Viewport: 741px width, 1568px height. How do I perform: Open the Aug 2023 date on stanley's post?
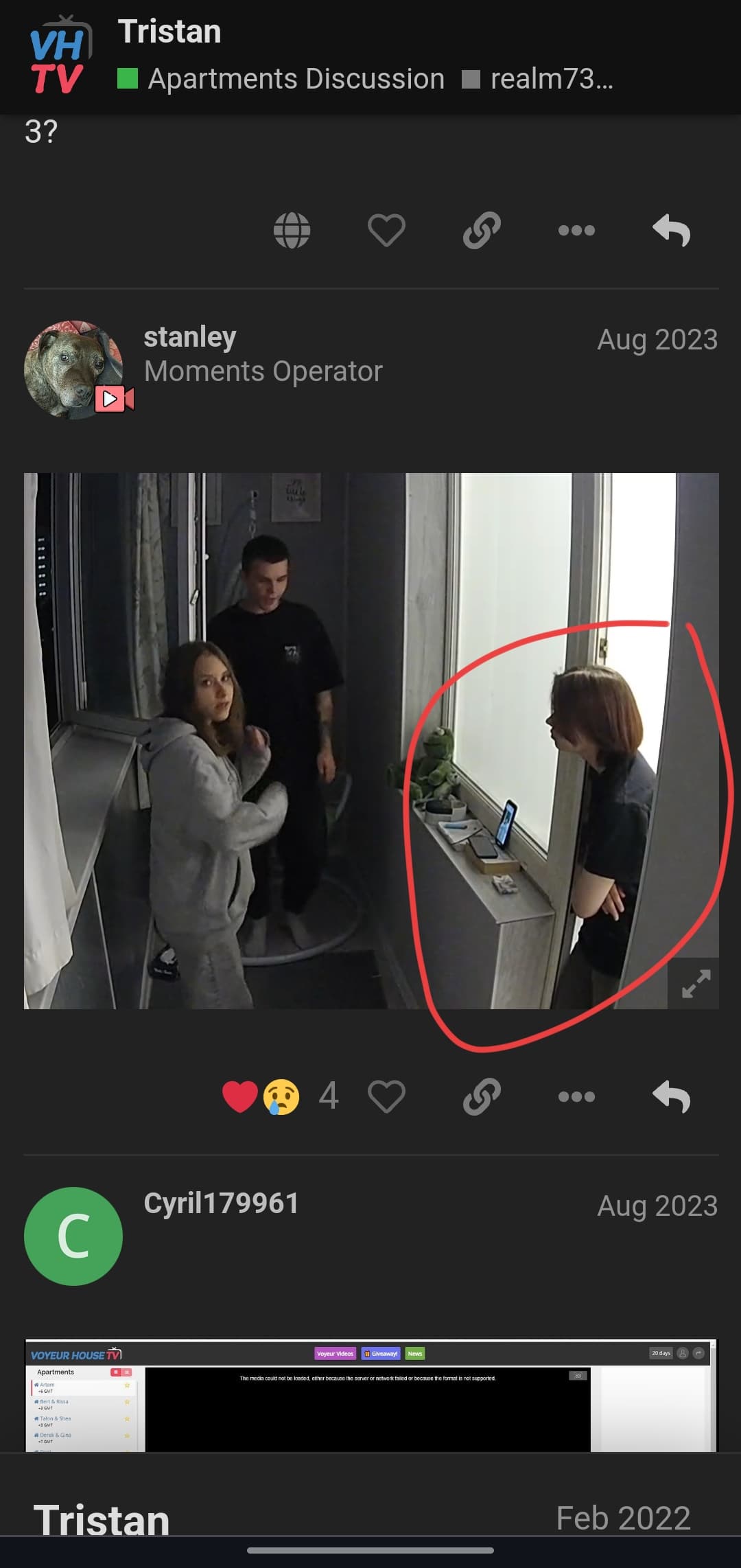point(657,339)
